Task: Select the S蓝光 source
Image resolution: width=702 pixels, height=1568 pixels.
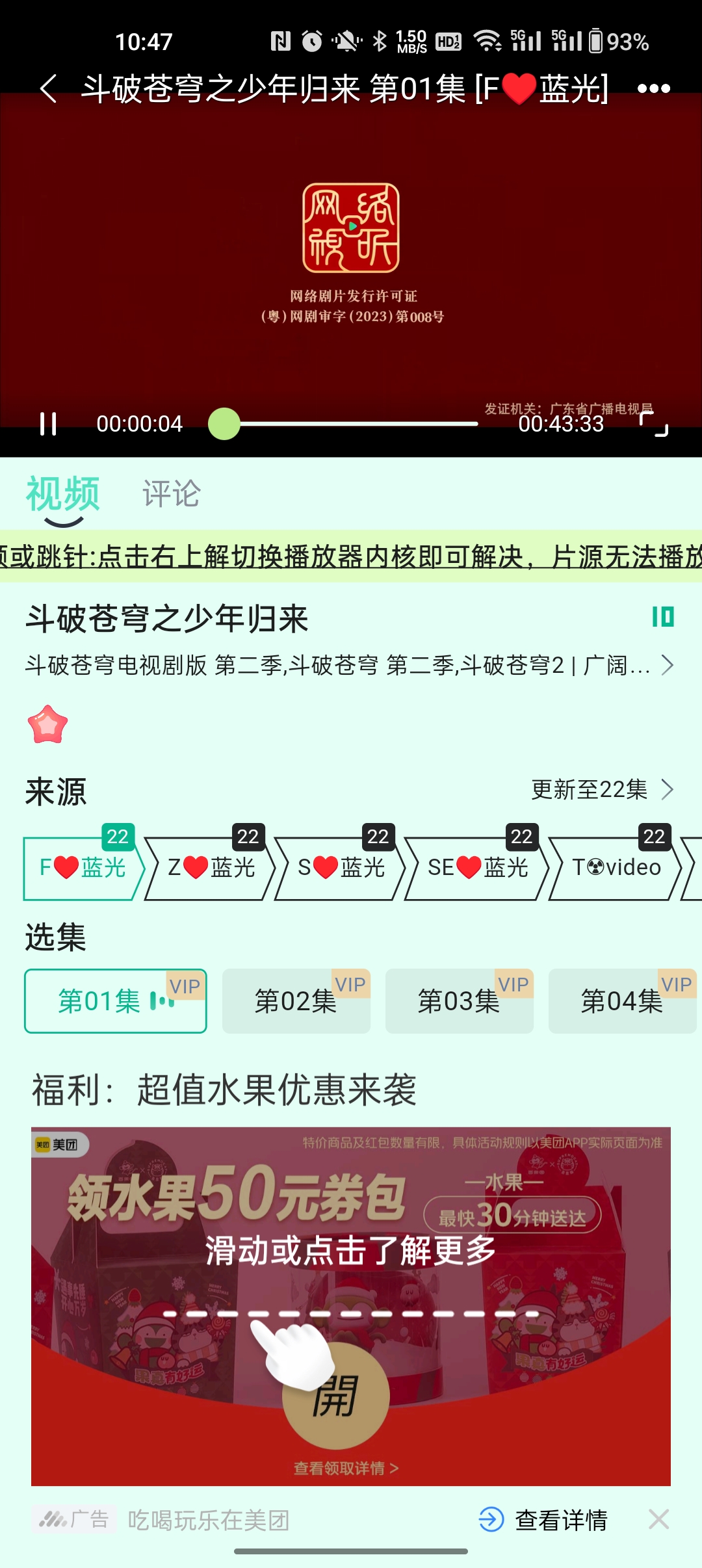Action: [340, 868]
